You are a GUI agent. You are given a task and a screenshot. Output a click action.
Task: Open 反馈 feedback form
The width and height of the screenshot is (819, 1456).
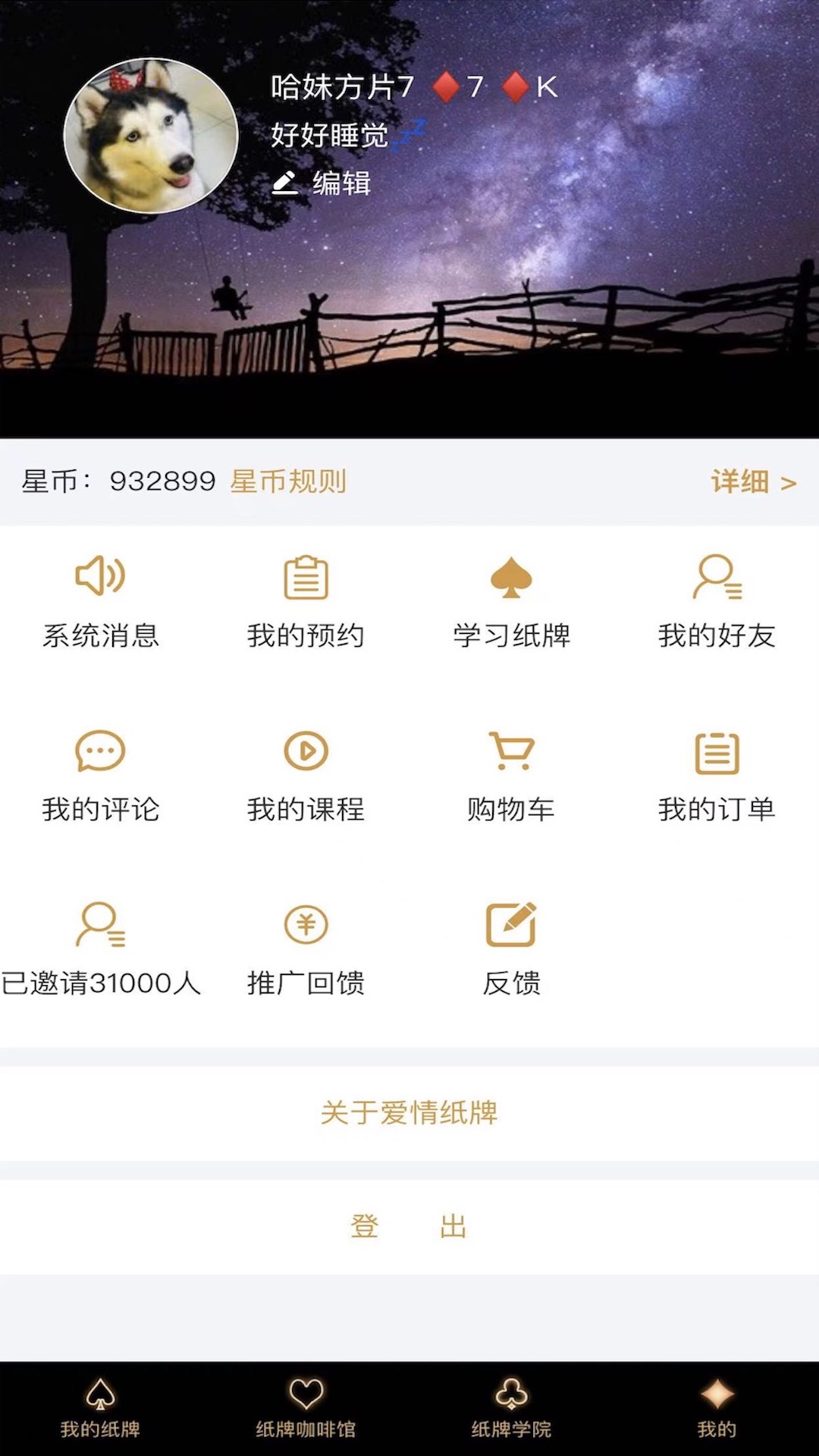(x=511, y=949)
